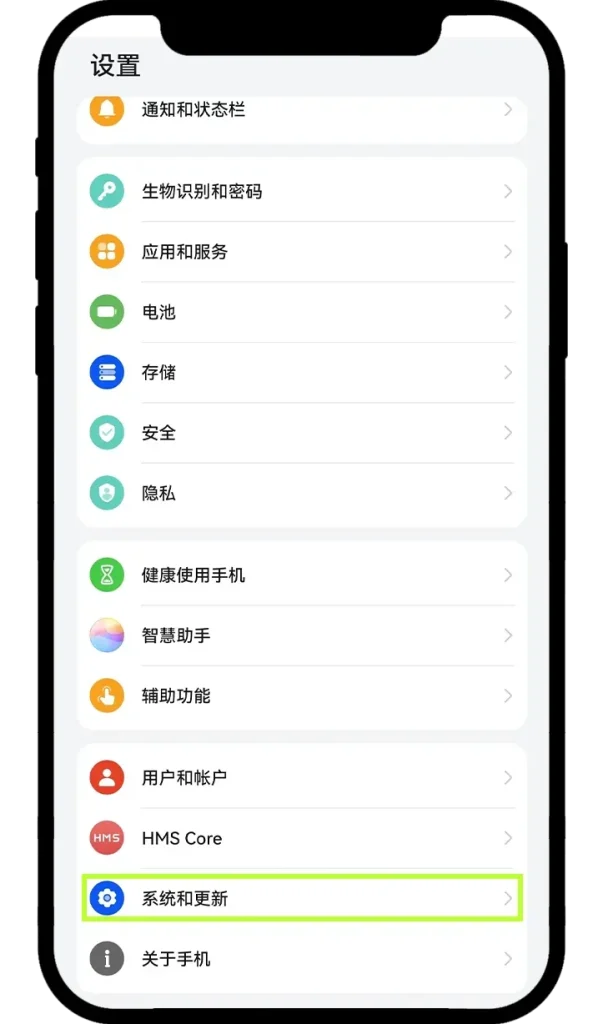Select the 存储 row
This screenshot has width=603, height=1024.
point(300,372)
